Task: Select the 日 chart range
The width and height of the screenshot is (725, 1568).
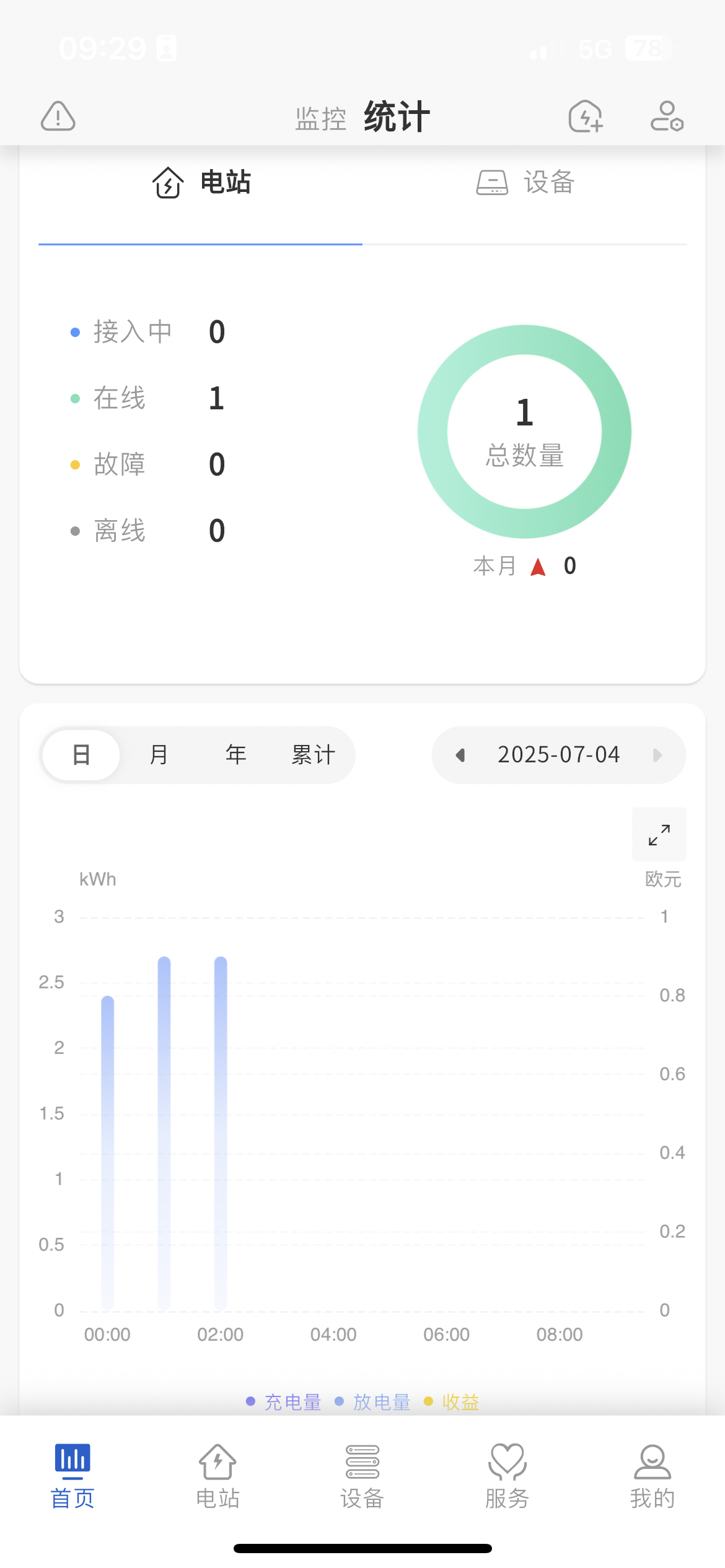Action: [x=81, y=755]
